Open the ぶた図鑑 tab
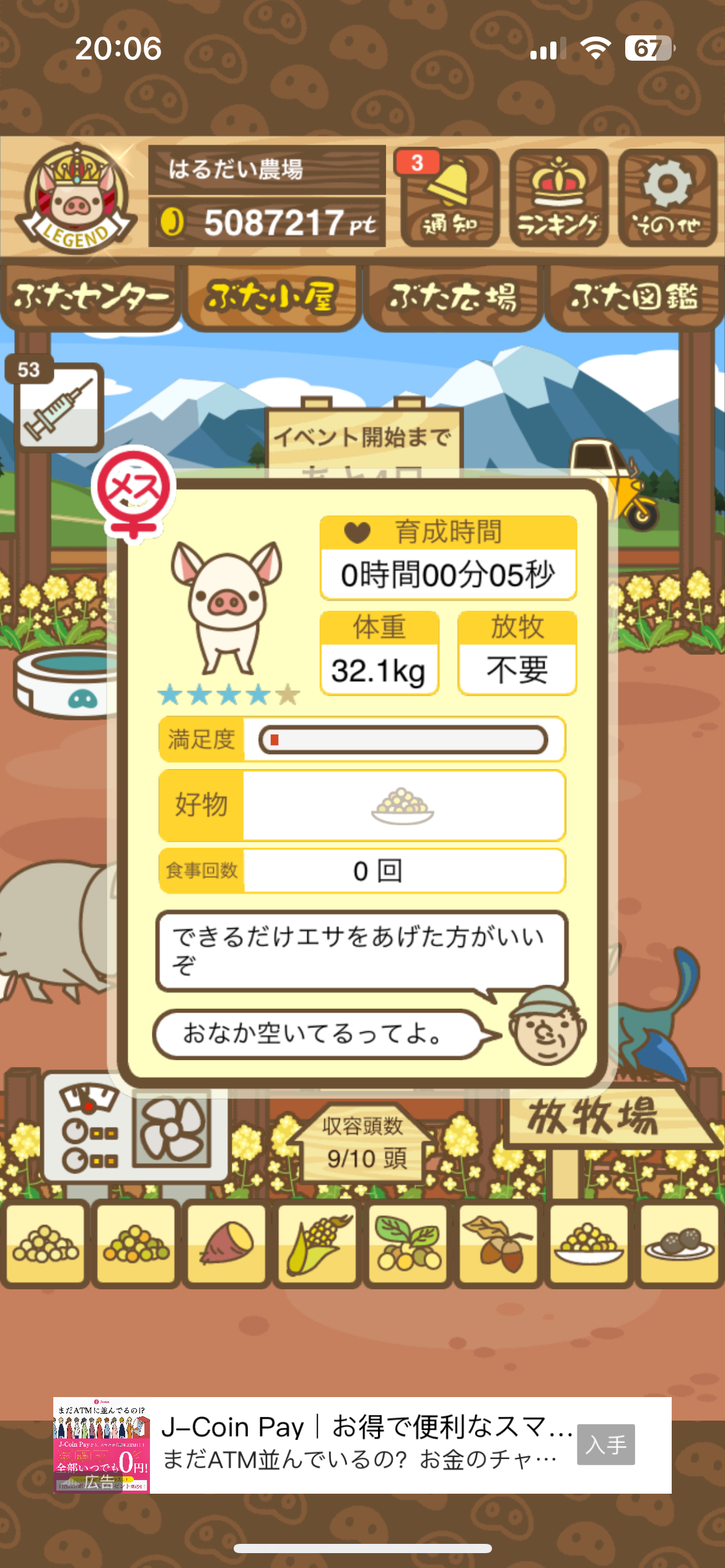 click(x=634, y=297)
